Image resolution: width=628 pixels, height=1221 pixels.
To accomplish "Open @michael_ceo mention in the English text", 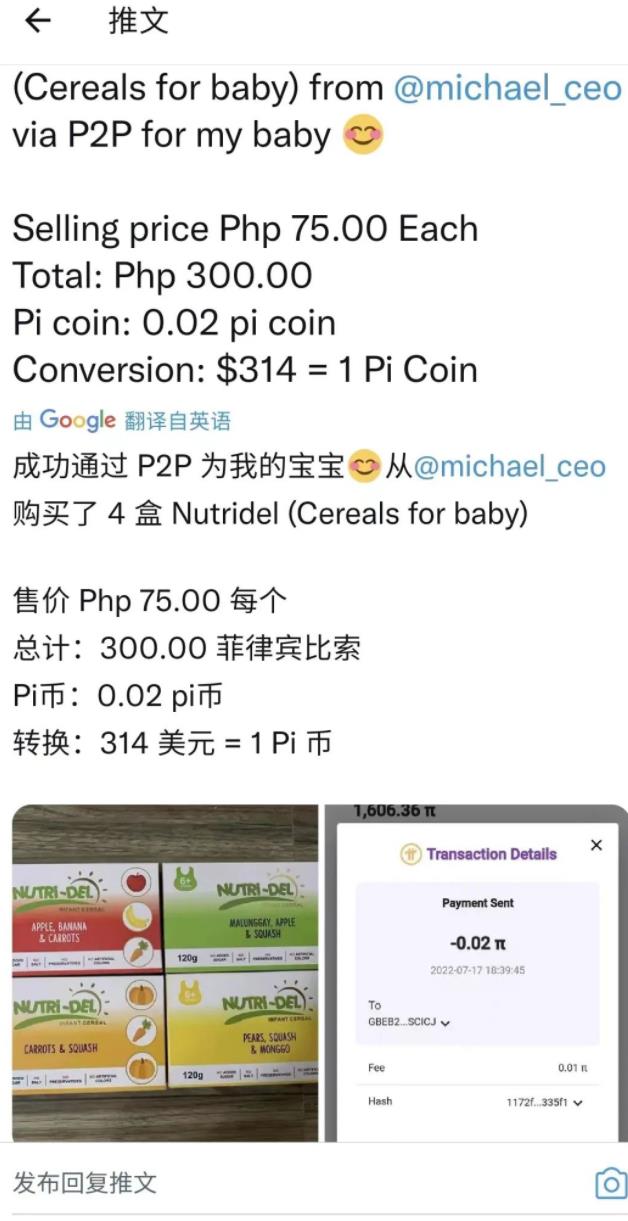I will click(507, 88).
